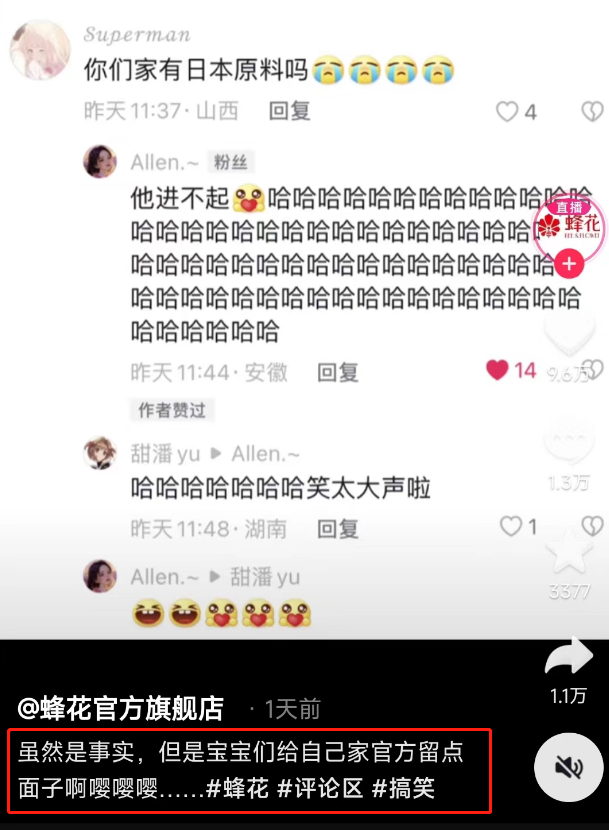Open the @蜂花官方旗舰店 profile
609x830 pixels.
click(121, 709)
